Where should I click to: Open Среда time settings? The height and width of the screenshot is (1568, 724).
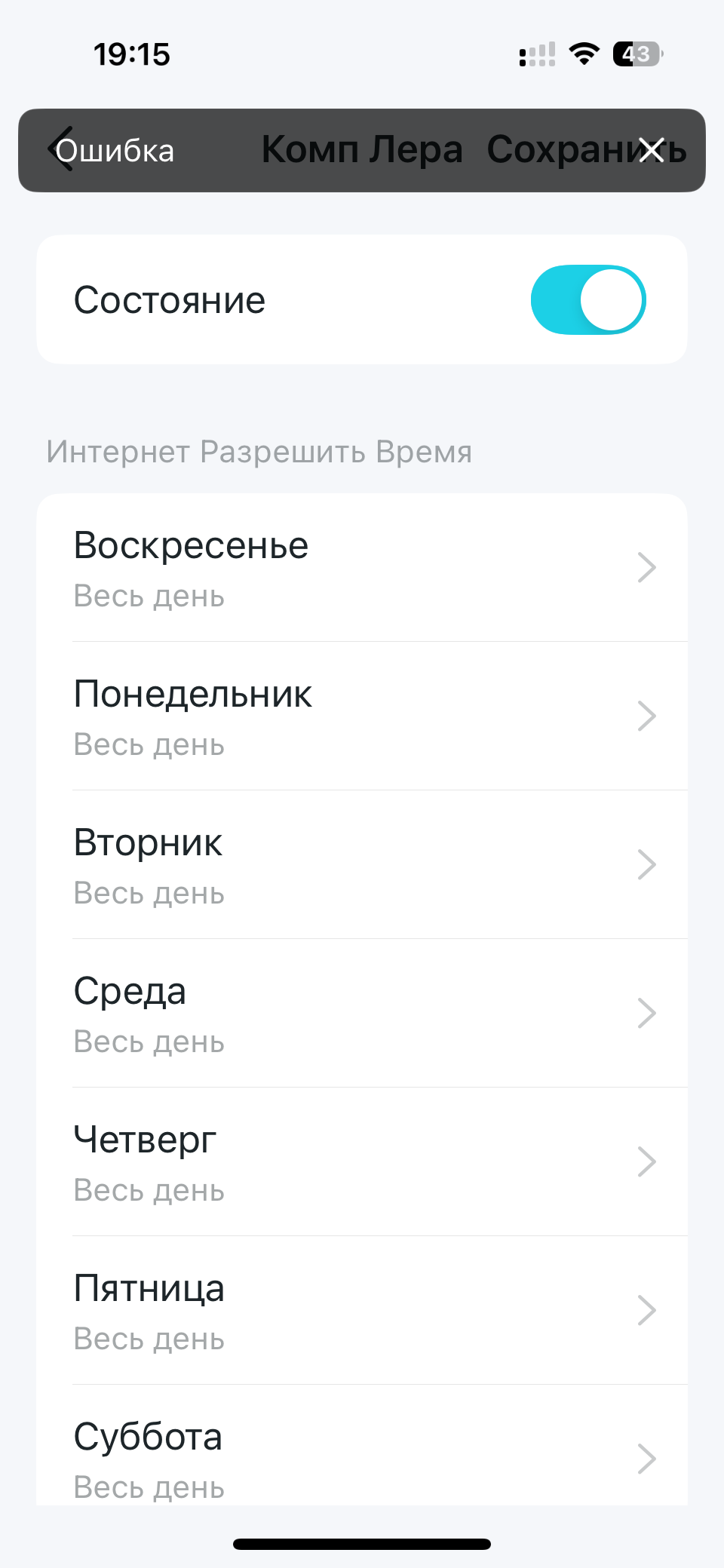click(x=362, y=1014)
